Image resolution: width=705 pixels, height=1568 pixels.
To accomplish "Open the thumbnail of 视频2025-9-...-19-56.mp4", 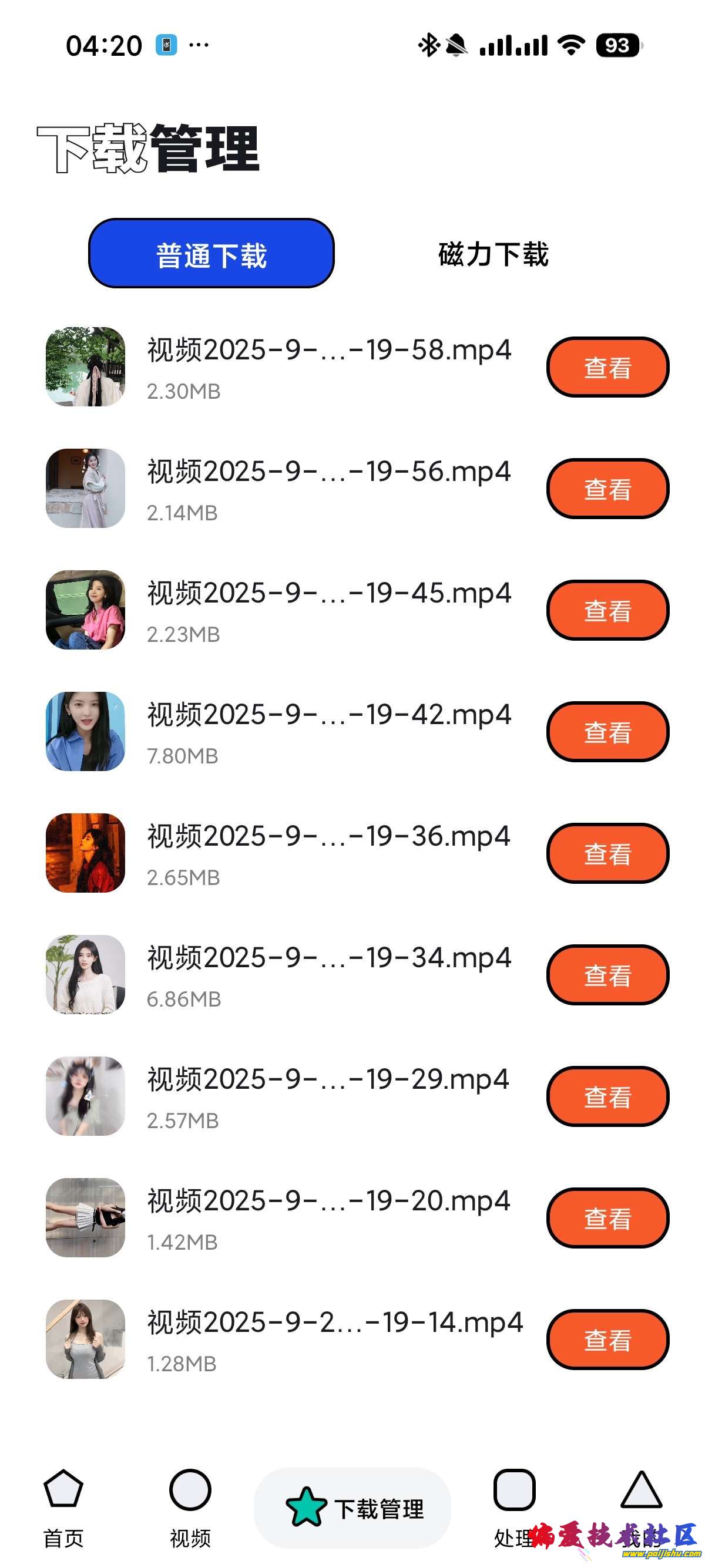I will coord(84,487).
